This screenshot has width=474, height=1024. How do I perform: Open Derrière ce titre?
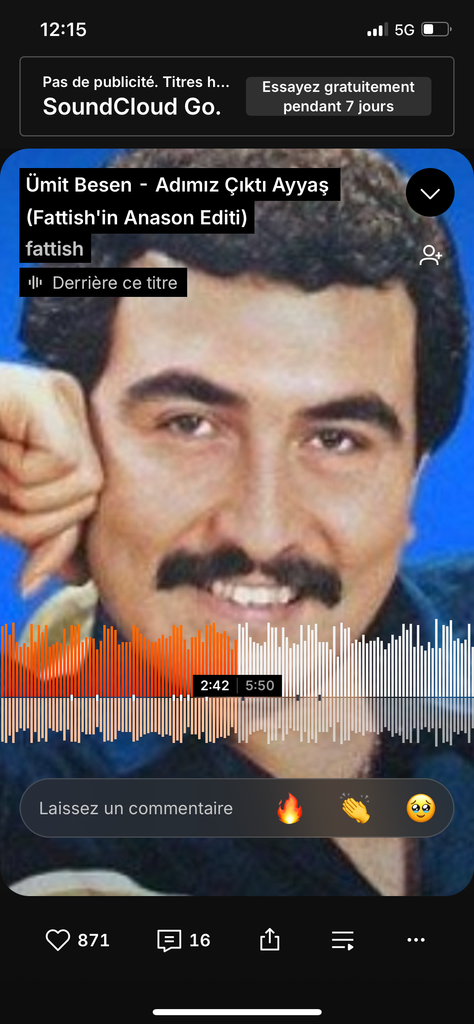tap(103, 283)
